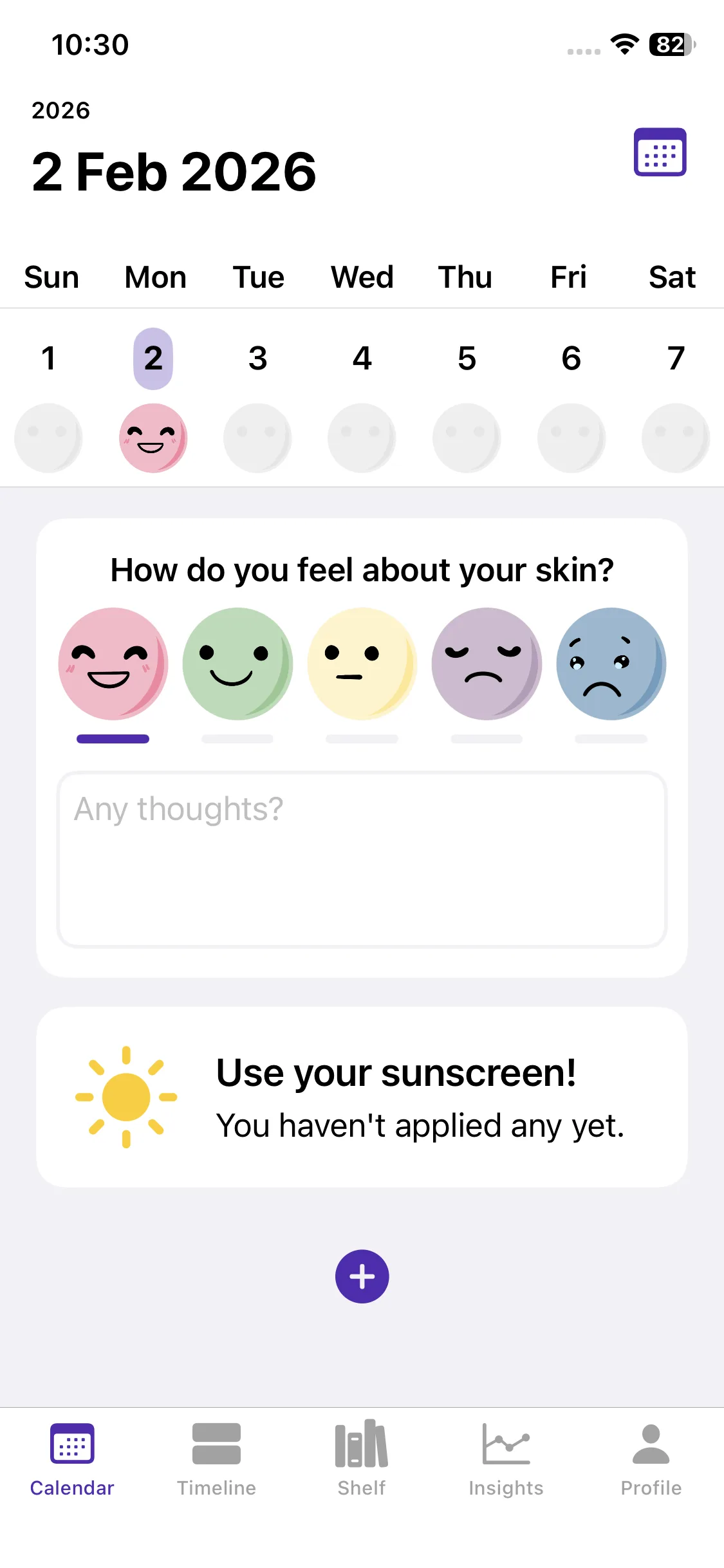Focus the Any thoughts? text field
Screen dimensions: 724x1568
click(x=362, y=859)
